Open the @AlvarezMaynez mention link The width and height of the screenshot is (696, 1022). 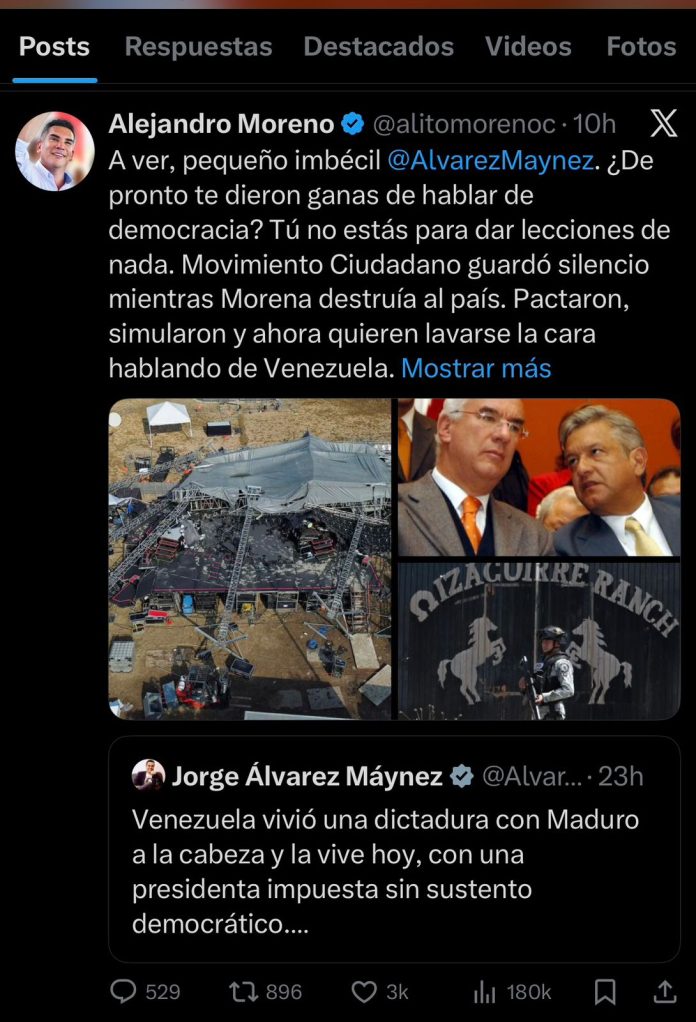pos(489,160)
